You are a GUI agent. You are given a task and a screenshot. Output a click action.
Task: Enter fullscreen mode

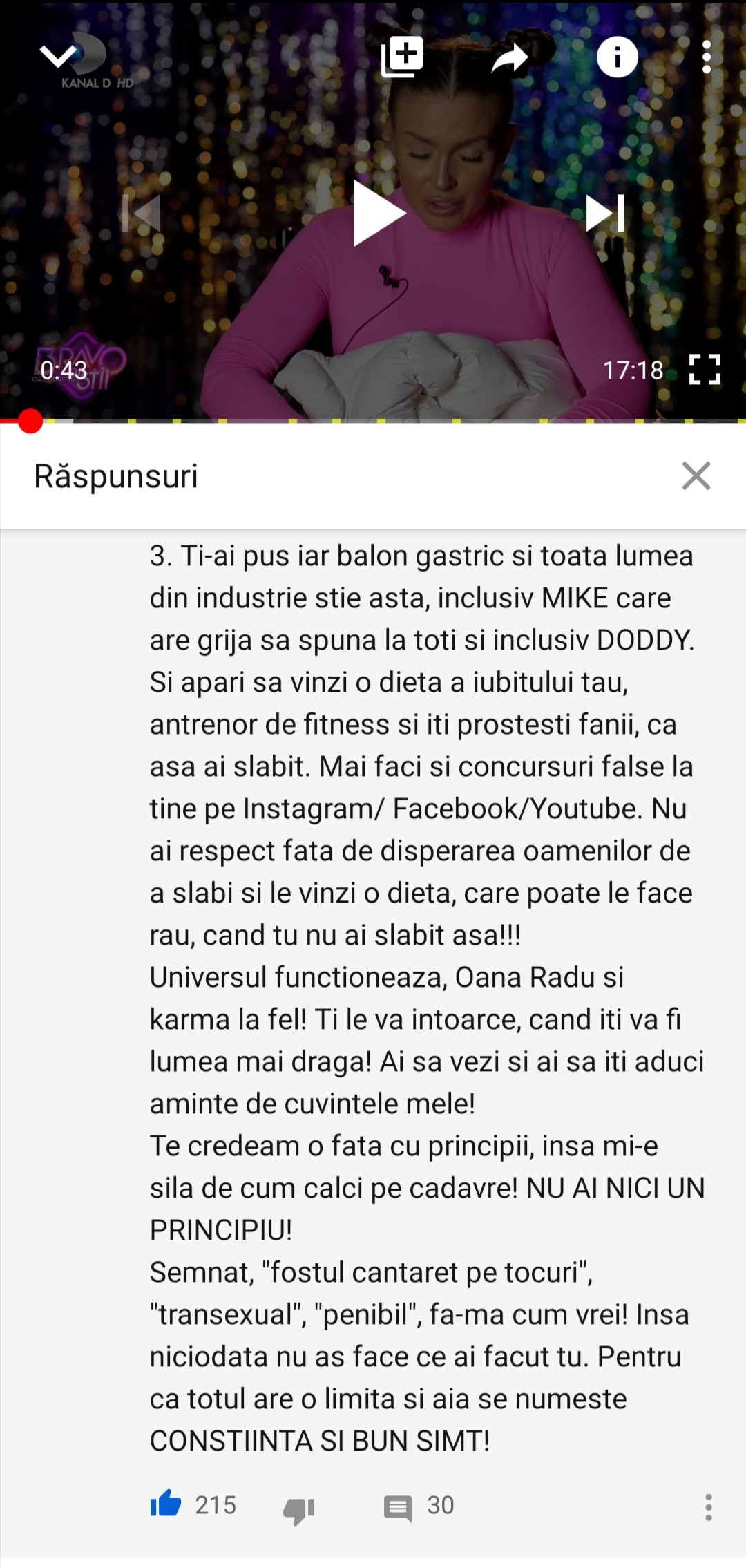tap(704, 370)
